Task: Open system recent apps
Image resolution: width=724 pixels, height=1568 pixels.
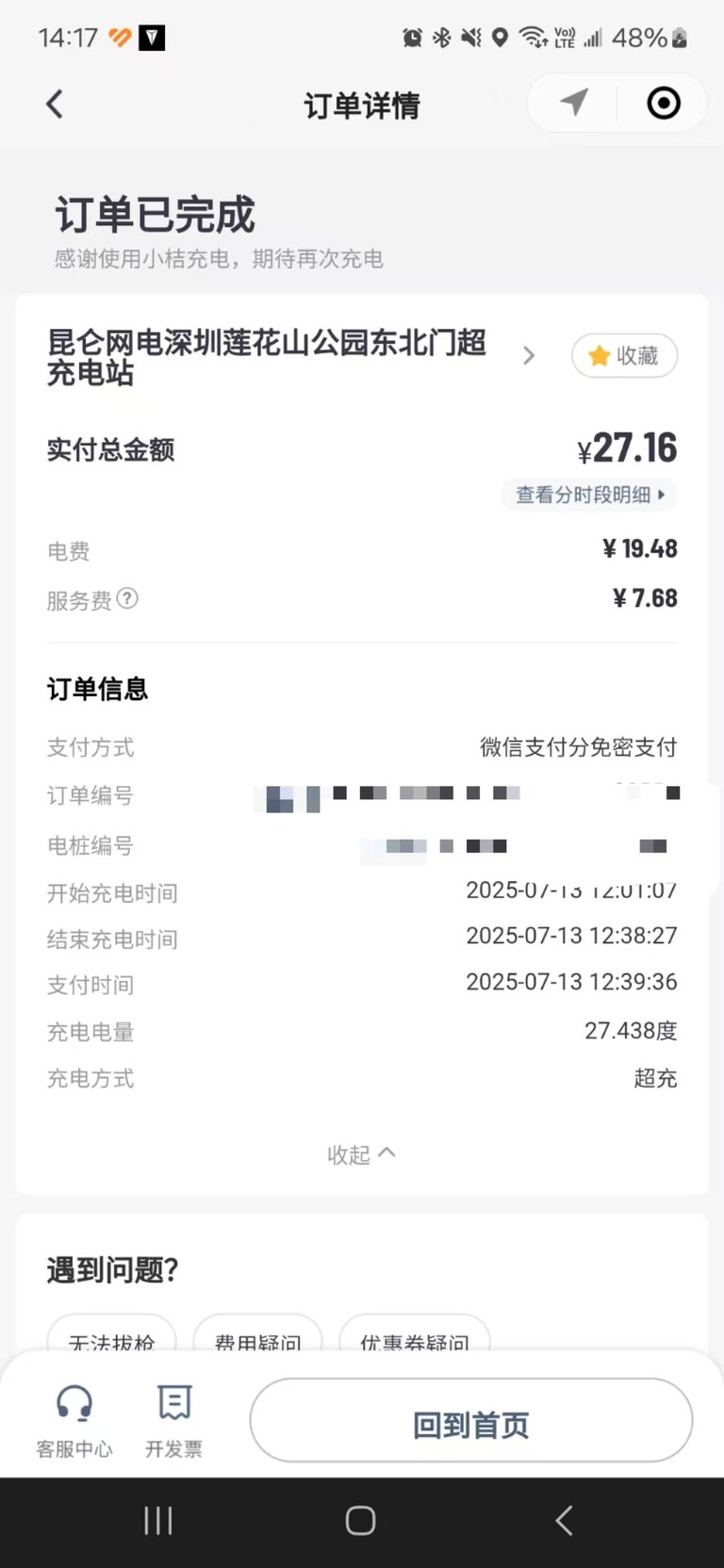Action: coord(157,1520)
